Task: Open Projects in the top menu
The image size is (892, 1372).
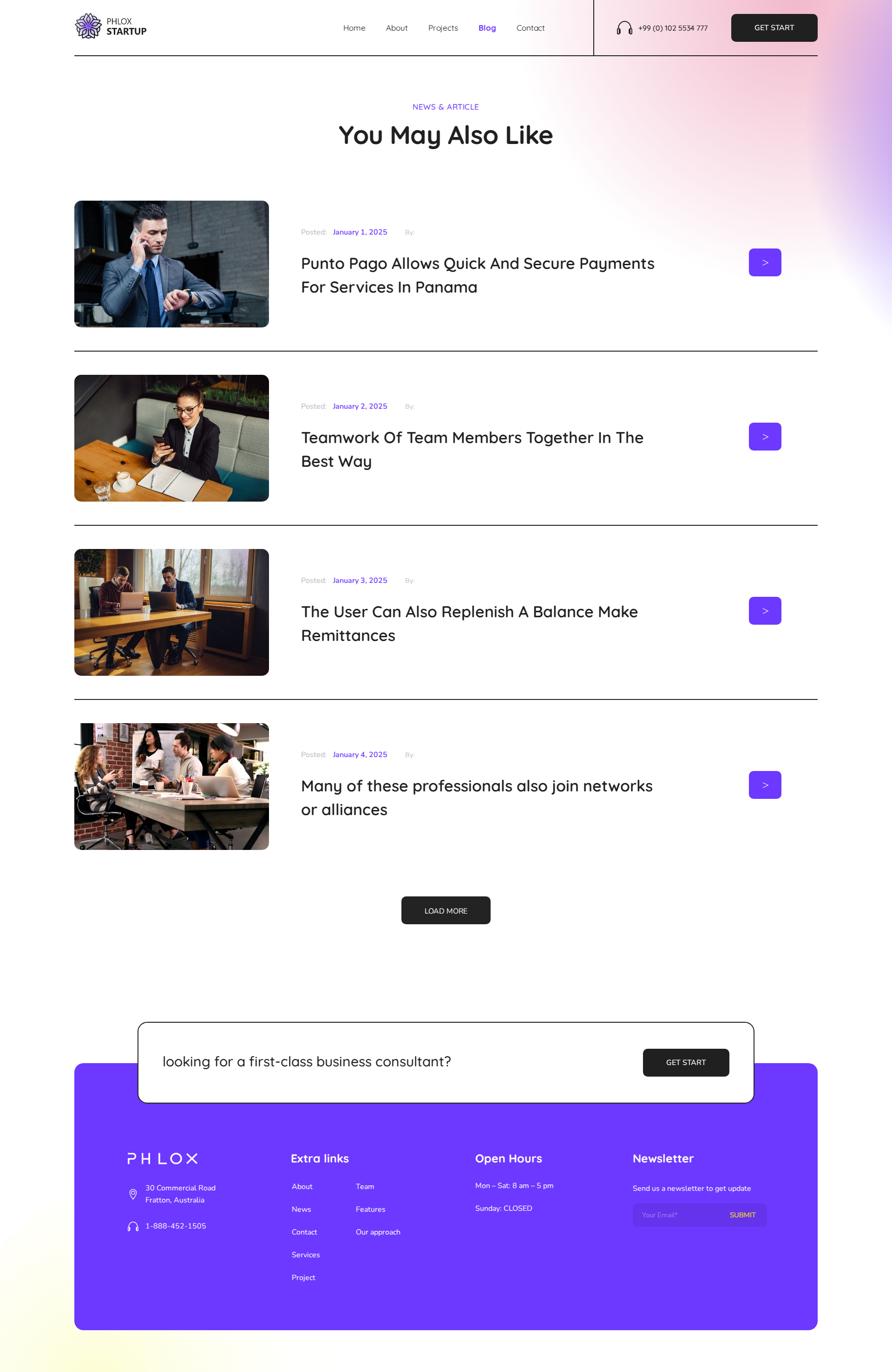Action: (442, 28)
